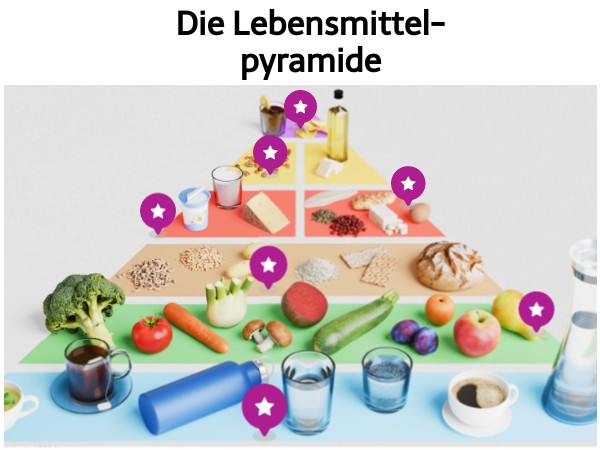
Task: Open the star hotspot above the egg
Action: [x=408, y=184]
